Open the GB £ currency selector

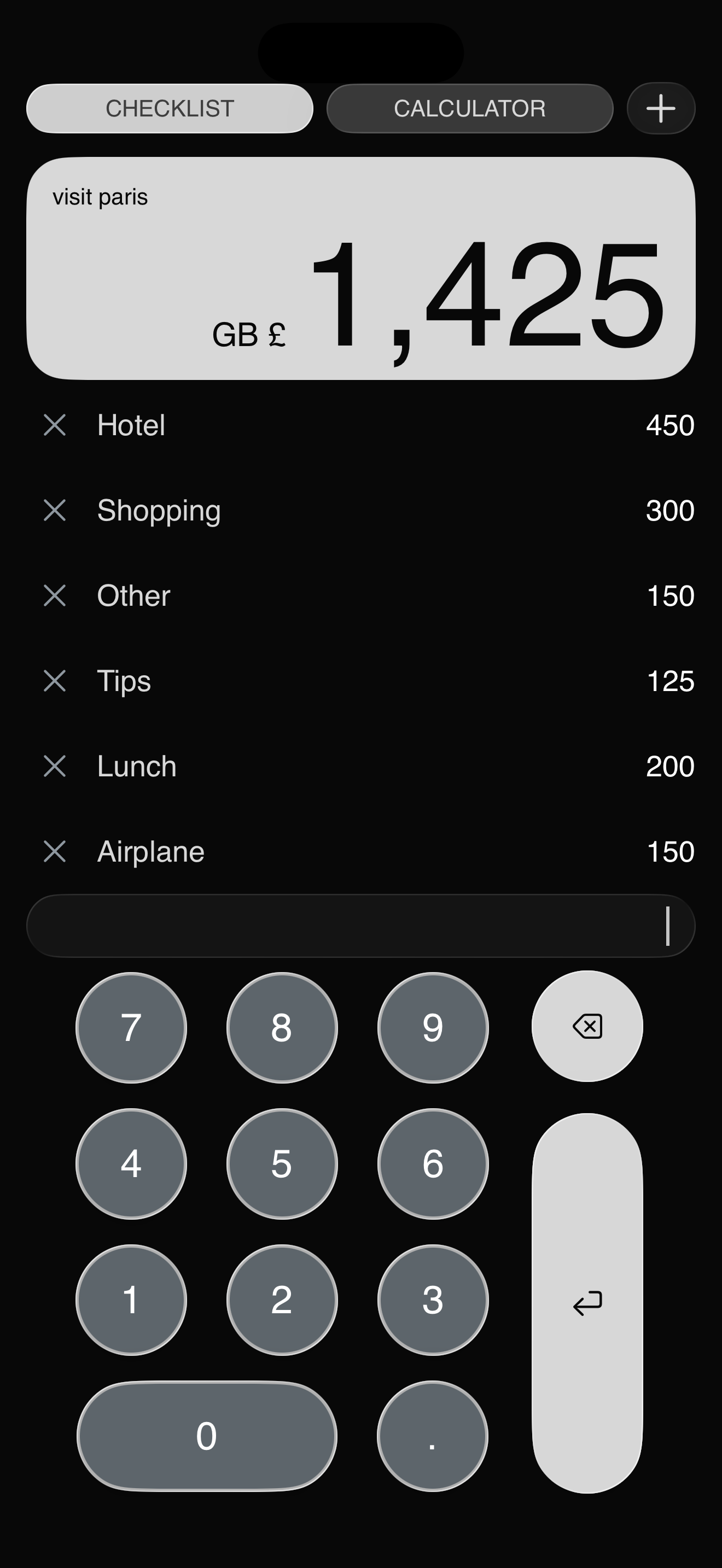[x=248, y=334]
